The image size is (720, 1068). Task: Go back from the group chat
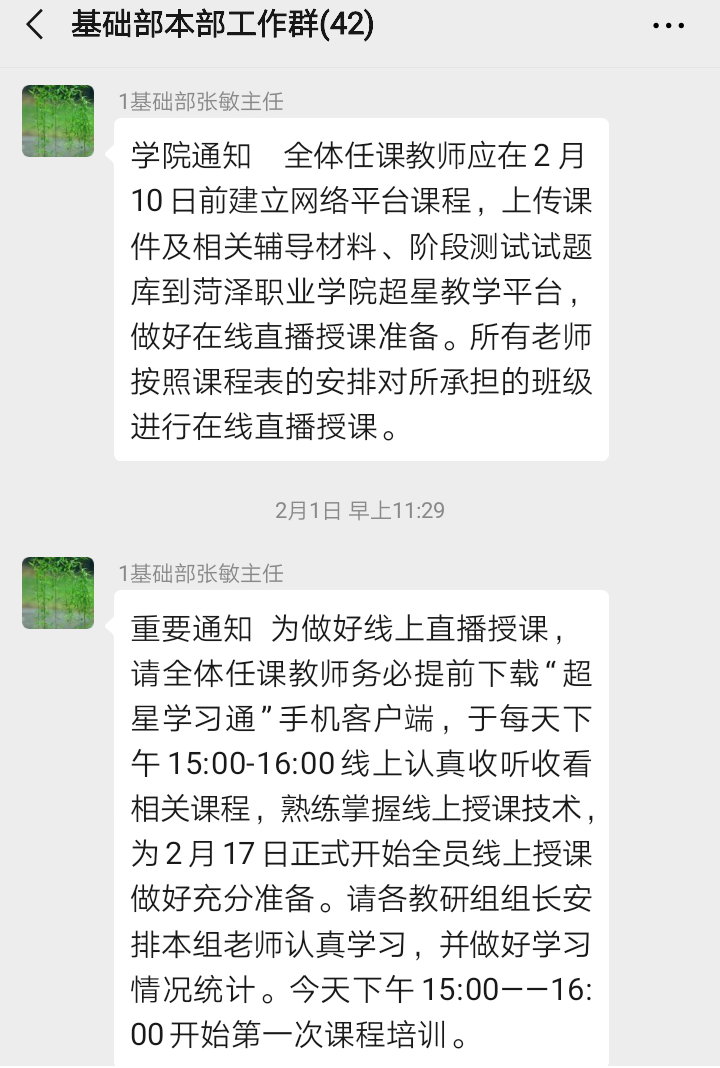point(35,26)
